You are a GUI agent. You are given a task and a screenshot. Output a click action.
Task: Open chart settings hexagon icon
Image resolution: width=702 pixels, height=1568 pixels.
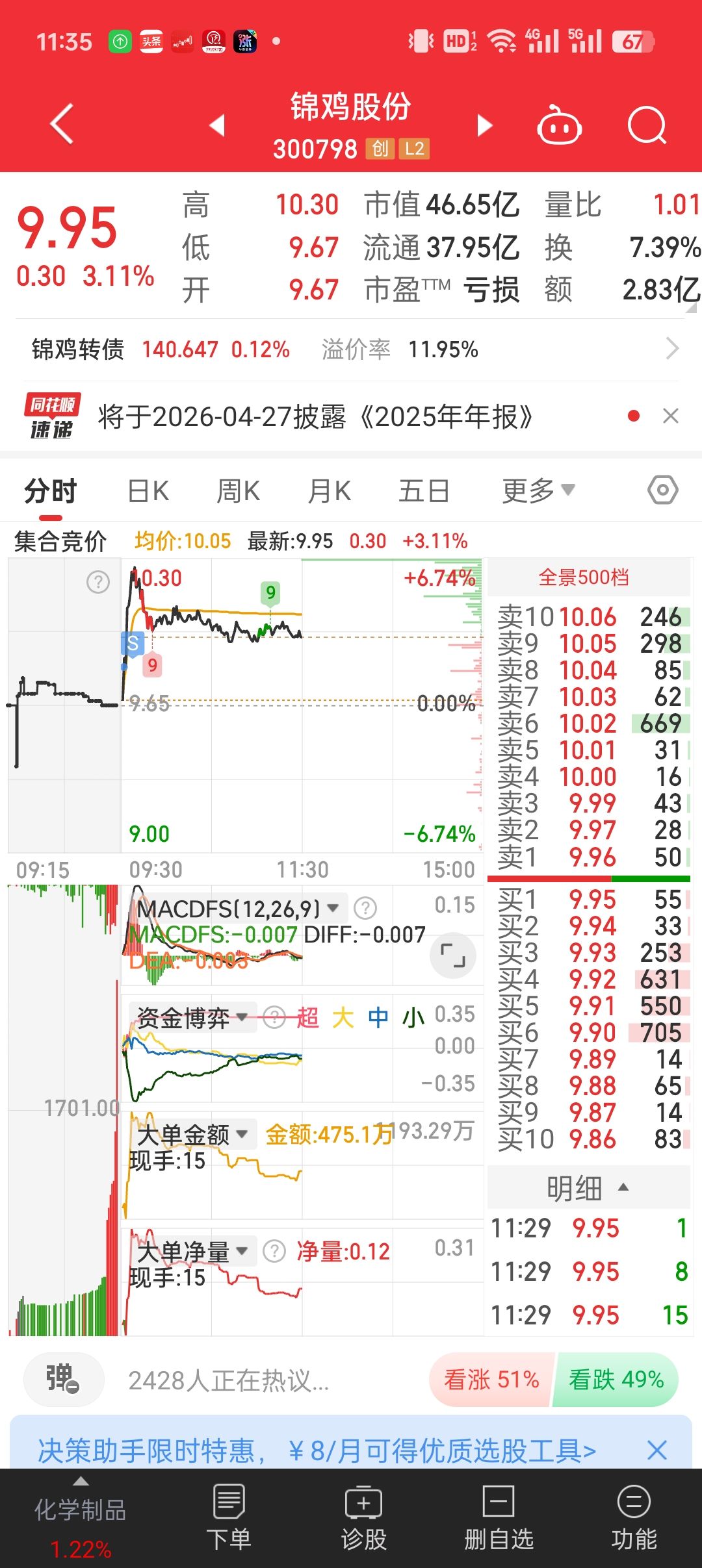pos(663,490)
